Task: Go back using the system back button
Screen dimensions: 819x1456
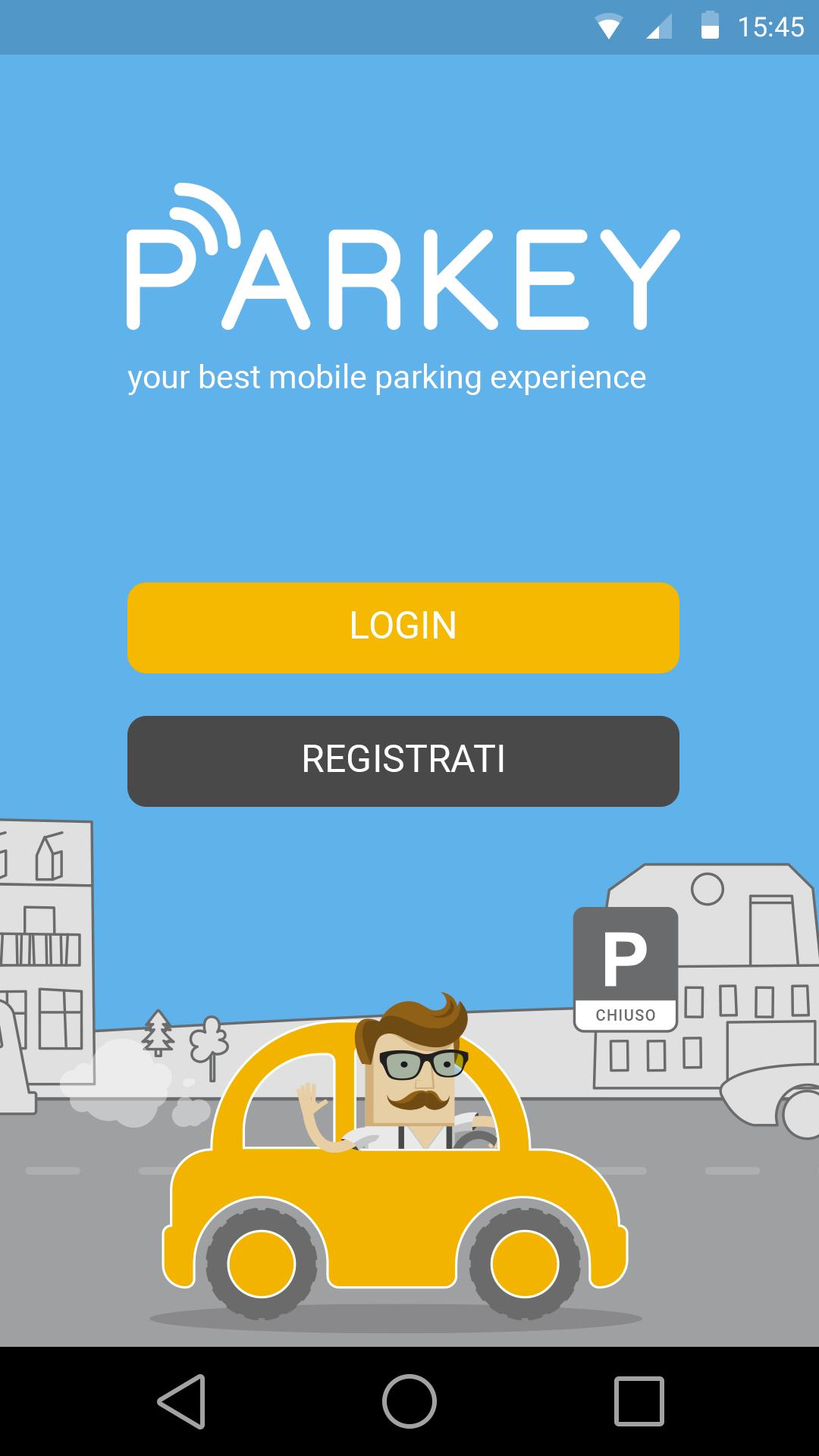Action: tap(182, 1401)
